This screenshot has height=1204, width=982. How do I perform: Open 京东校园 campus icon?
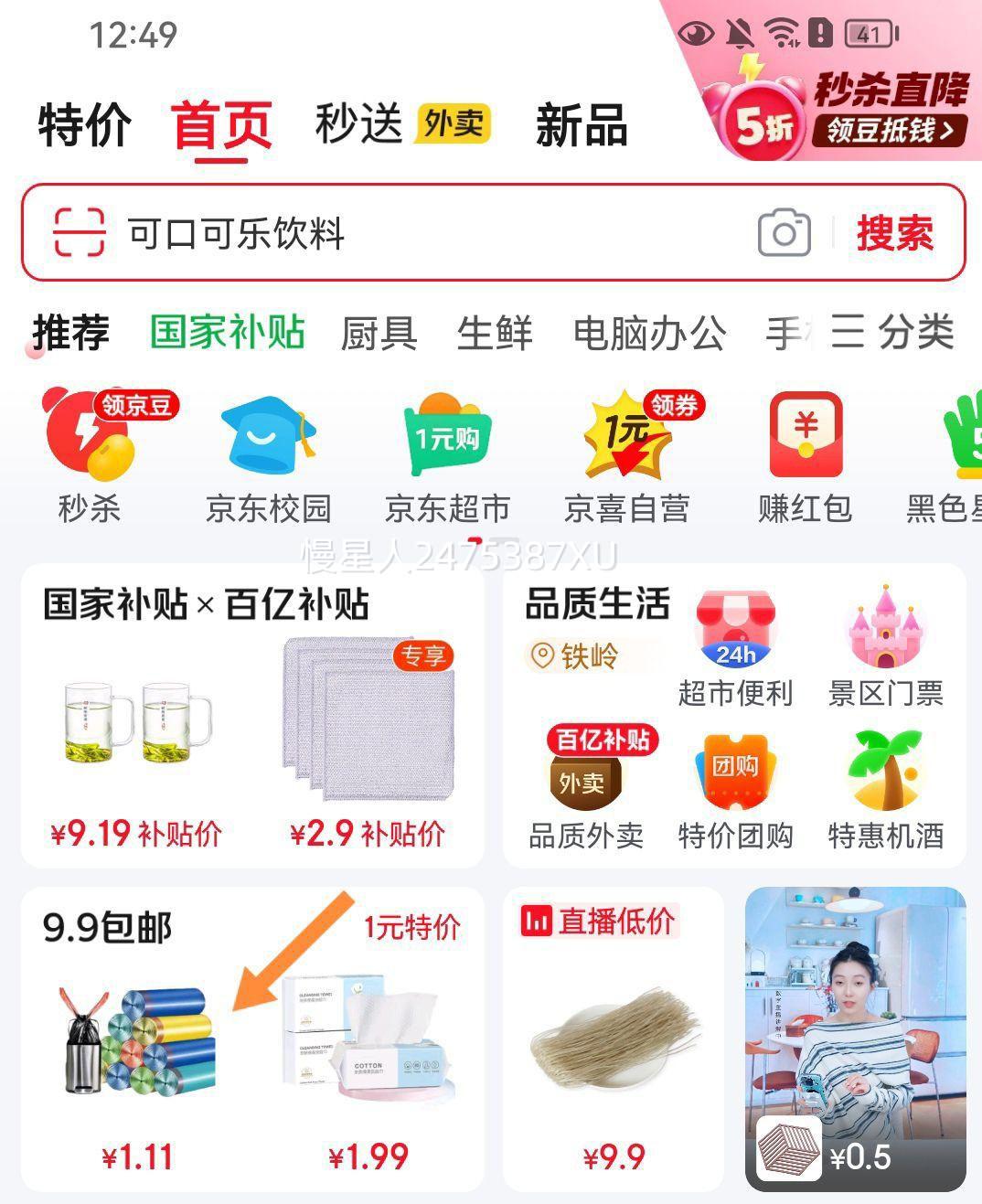(266, 448)
